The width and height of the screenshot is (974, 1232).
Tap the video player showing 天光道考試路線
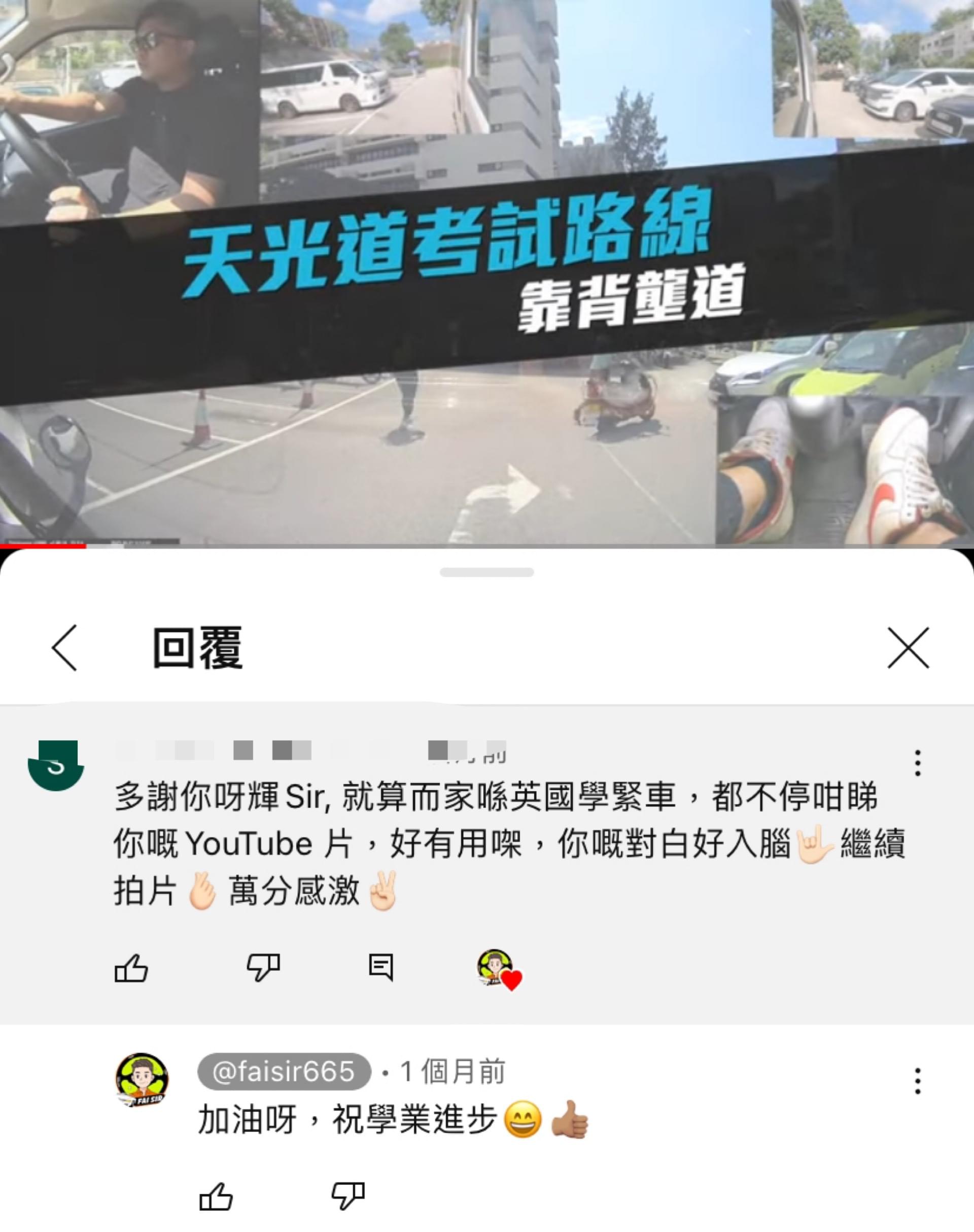click(x=487, y=274)
